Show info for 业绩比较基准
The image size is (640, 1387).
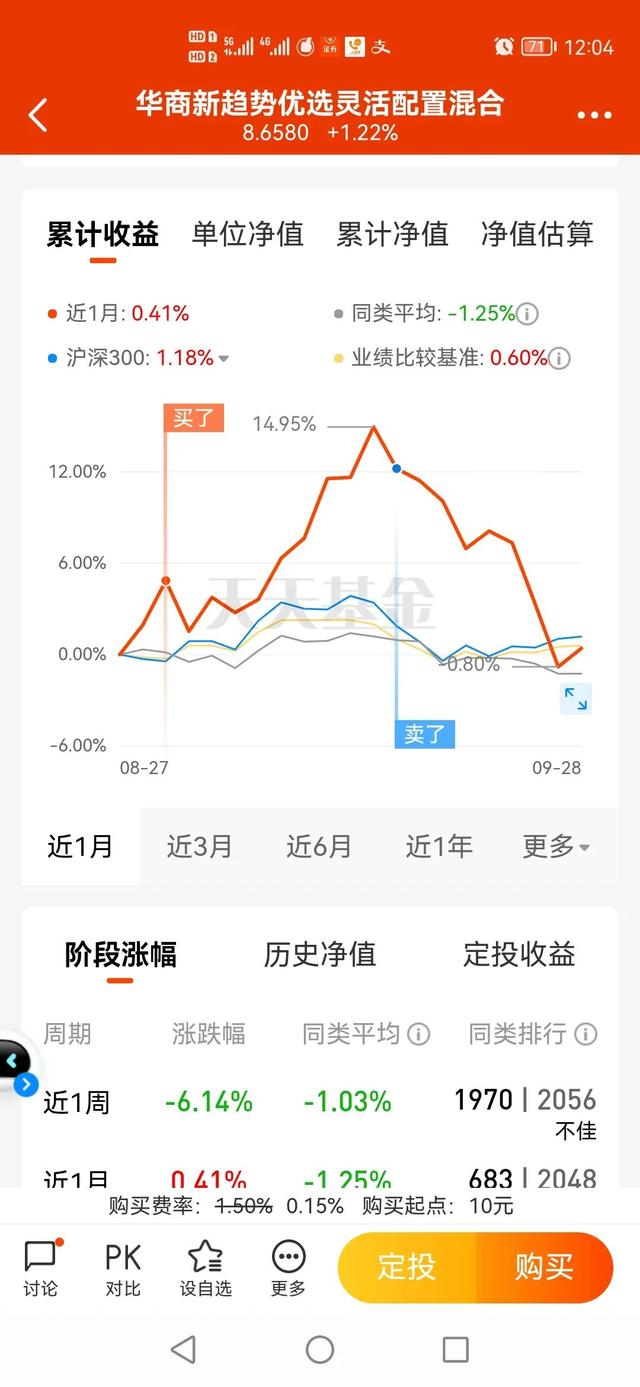pyautogui.click(x=559, y=358)
